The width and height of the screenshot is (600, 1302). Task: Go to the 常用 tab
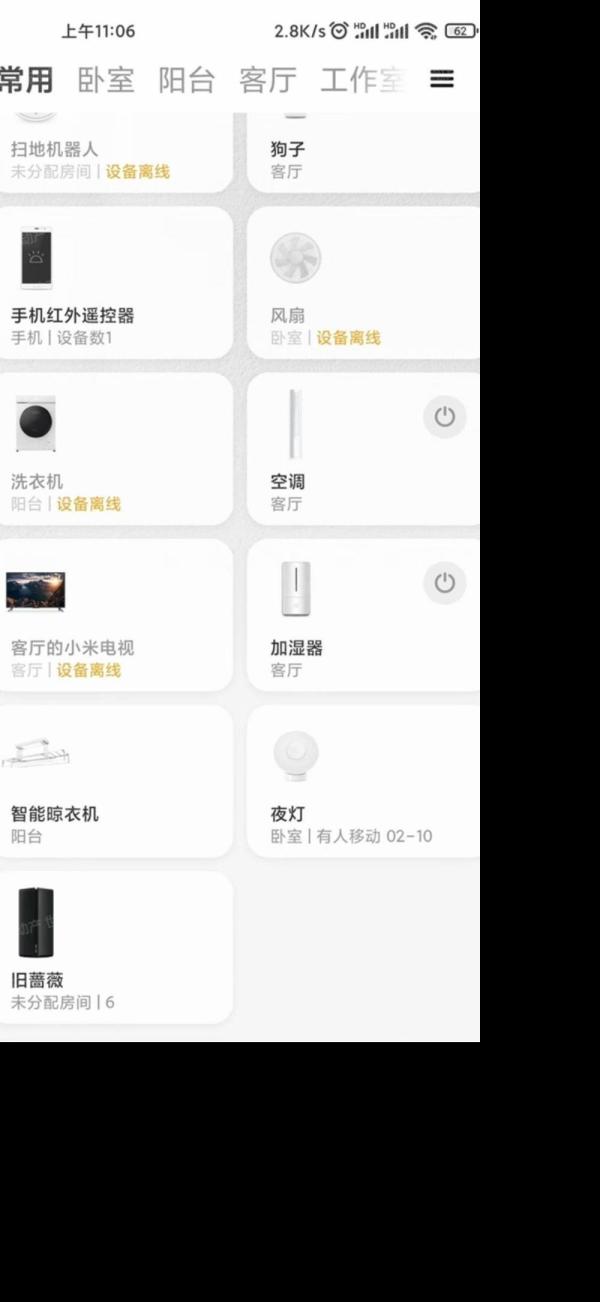tap(27, 81)
